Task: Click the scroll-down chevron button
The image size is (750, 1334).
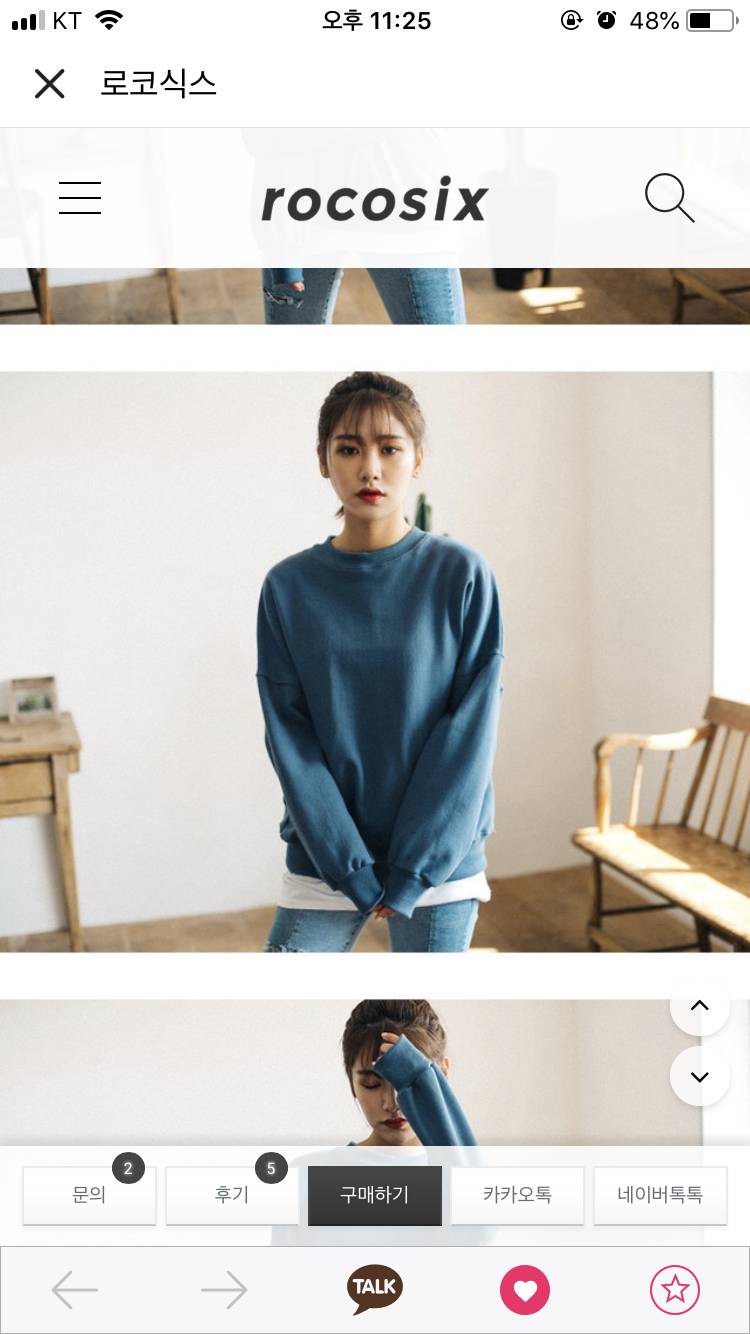Action: (x=699, y=1077)
